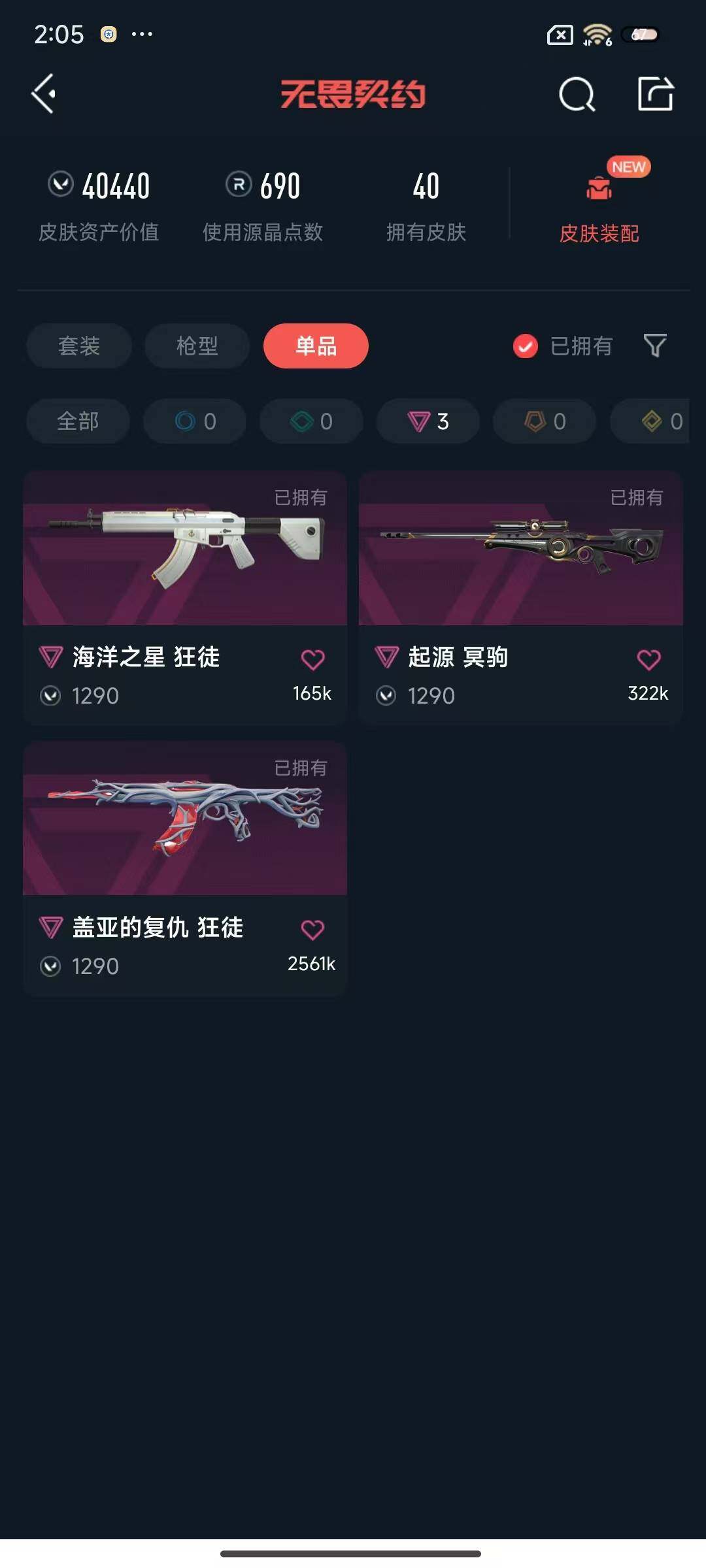Switch to the 枪型 tab
The height and width of the screenshot is (1568, 706).
(x=197, y=346)
